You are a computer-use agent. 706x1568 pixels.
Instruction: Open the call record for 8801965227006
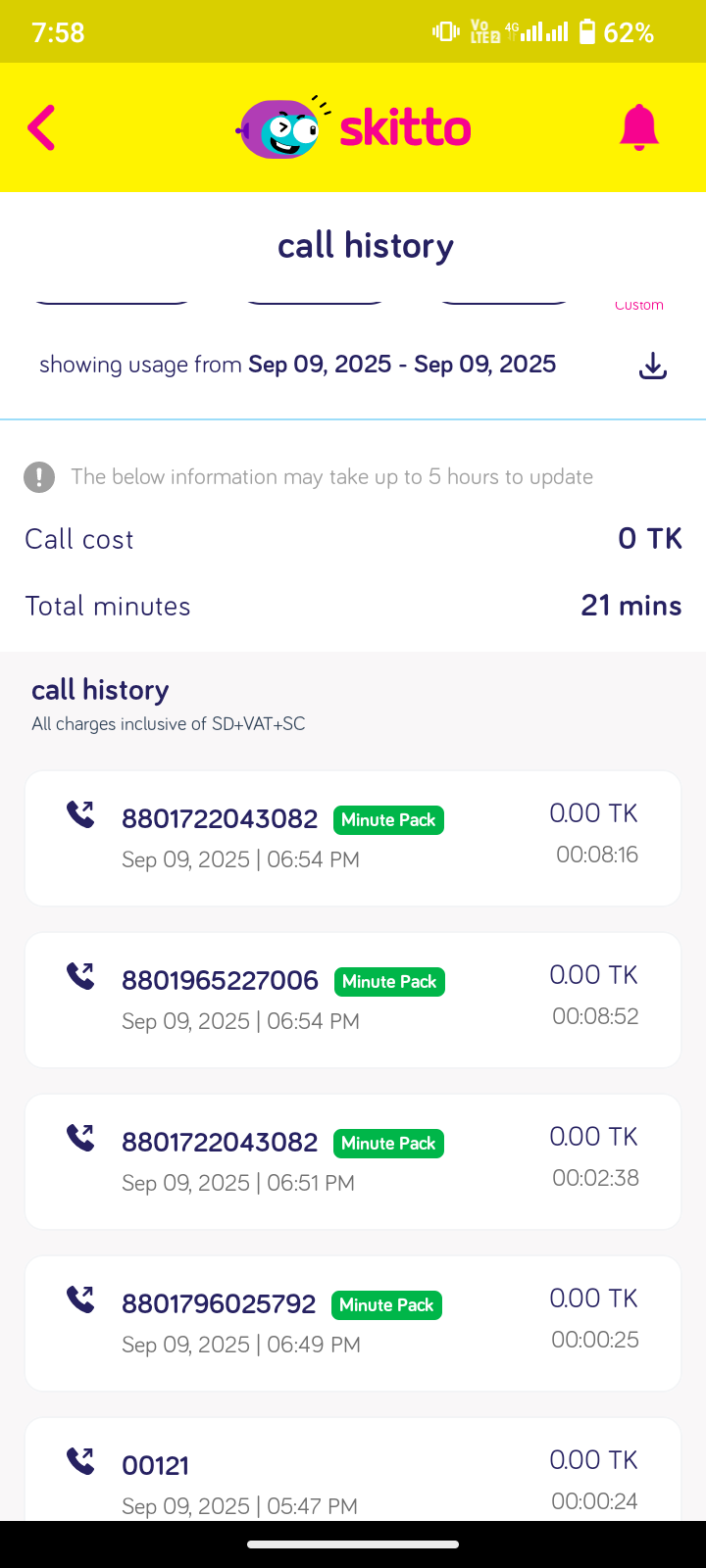click(353, 1000)
